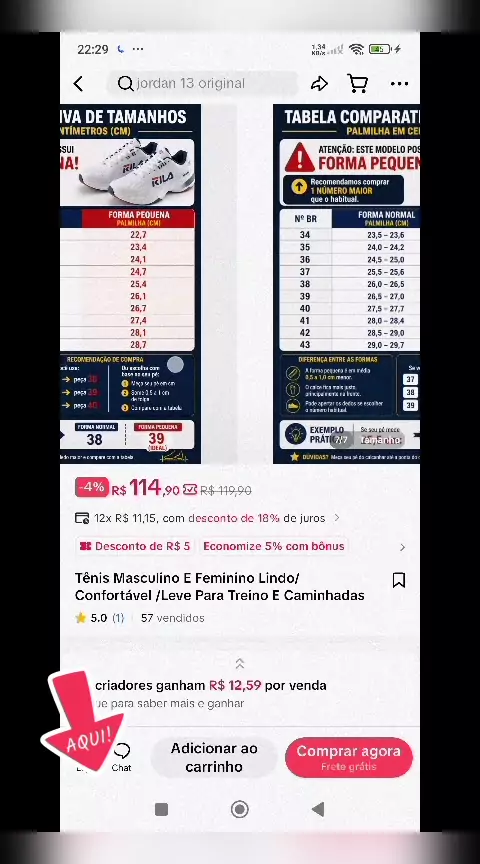Open Economize 5% com bônus offer
The height and width of the screenshot is (864, 480).
tap(274, 546)
